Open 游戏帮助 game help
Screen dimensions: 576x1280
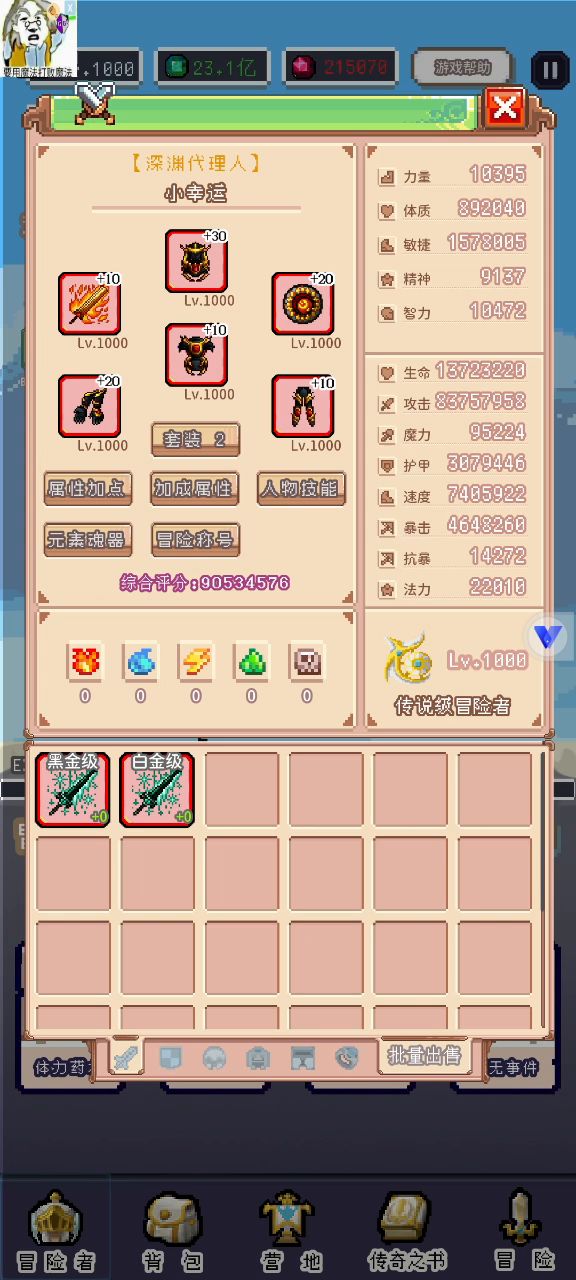click(x=462, y=67)
